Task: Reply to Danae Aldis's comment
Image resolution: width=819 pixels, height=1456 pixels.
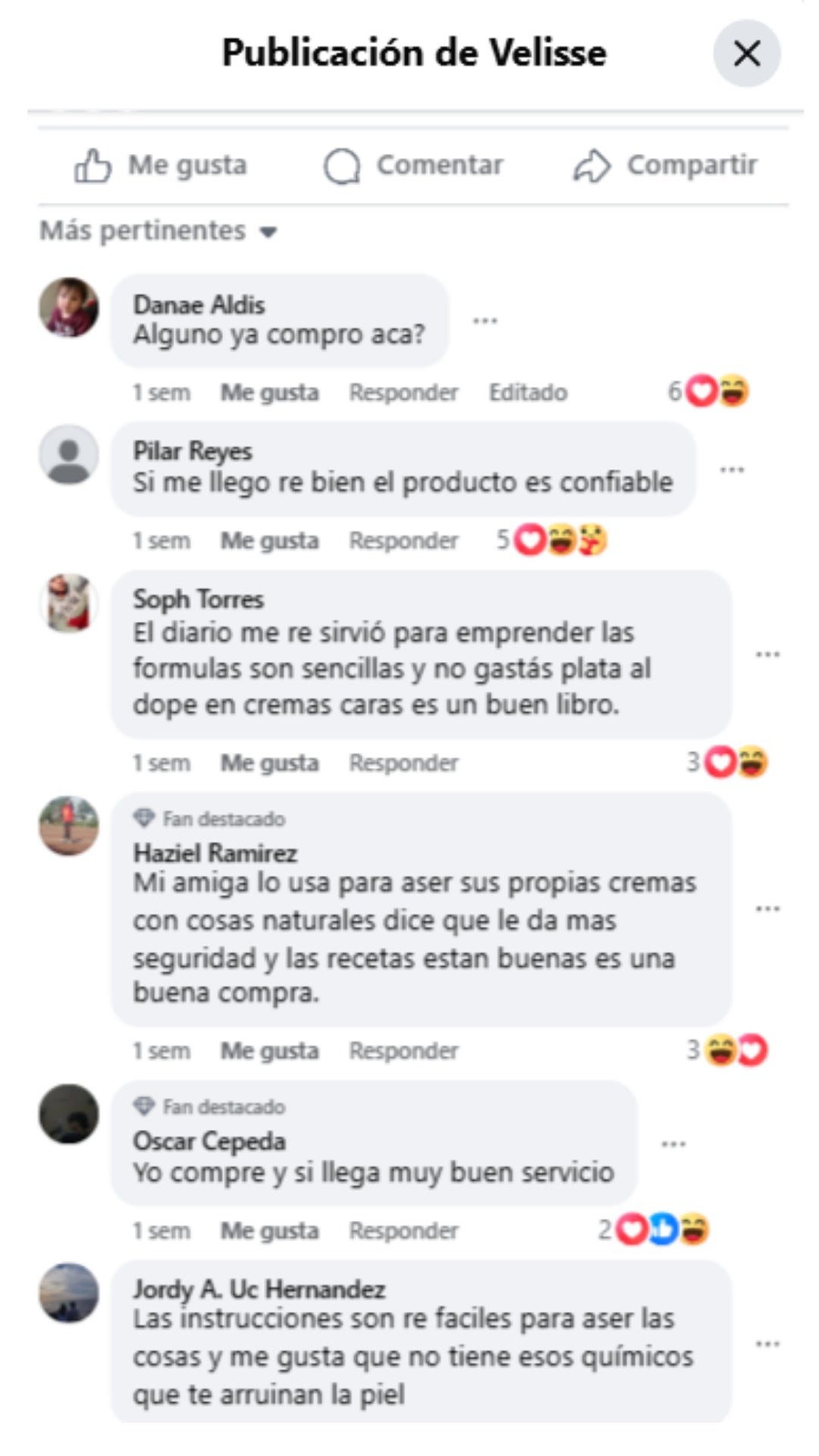Action: [x=403, y=393]
